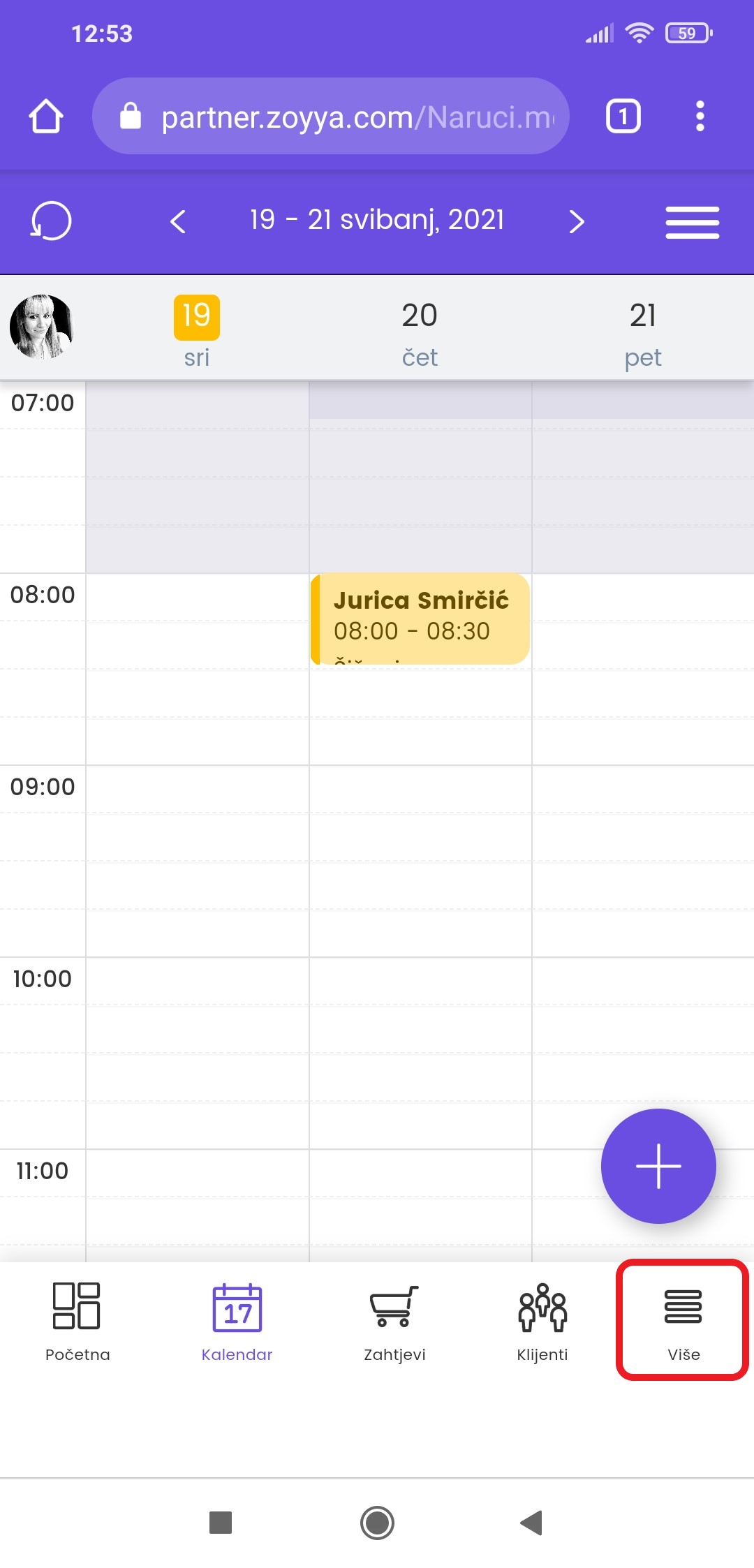Screen dimensions: 754x1568
Task: Open the hamburger menu in calendar header
Action: tap(692, 222)
